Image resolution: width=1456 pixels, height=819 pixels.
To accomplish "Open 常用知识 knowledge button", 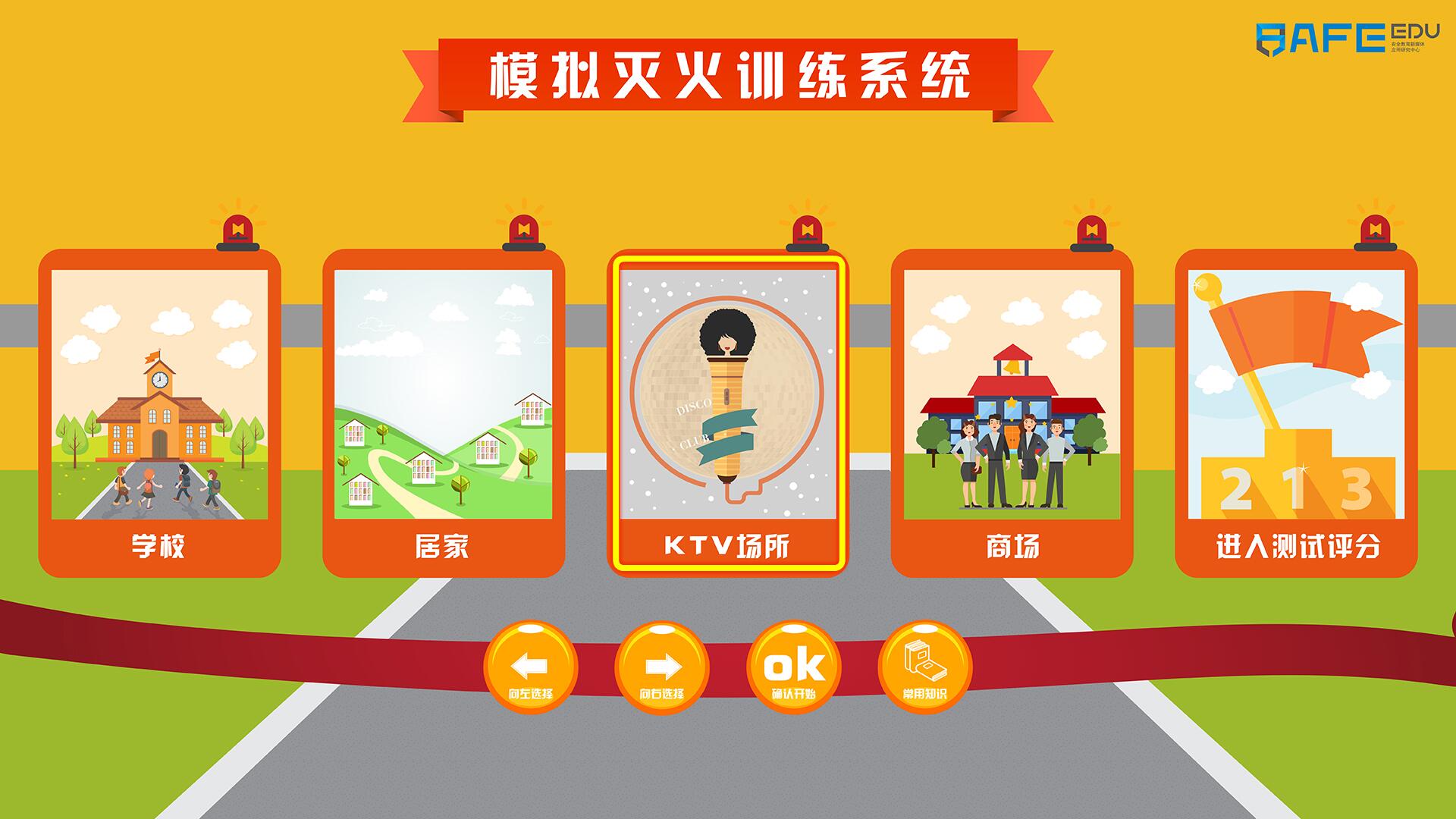I will 925,668.
